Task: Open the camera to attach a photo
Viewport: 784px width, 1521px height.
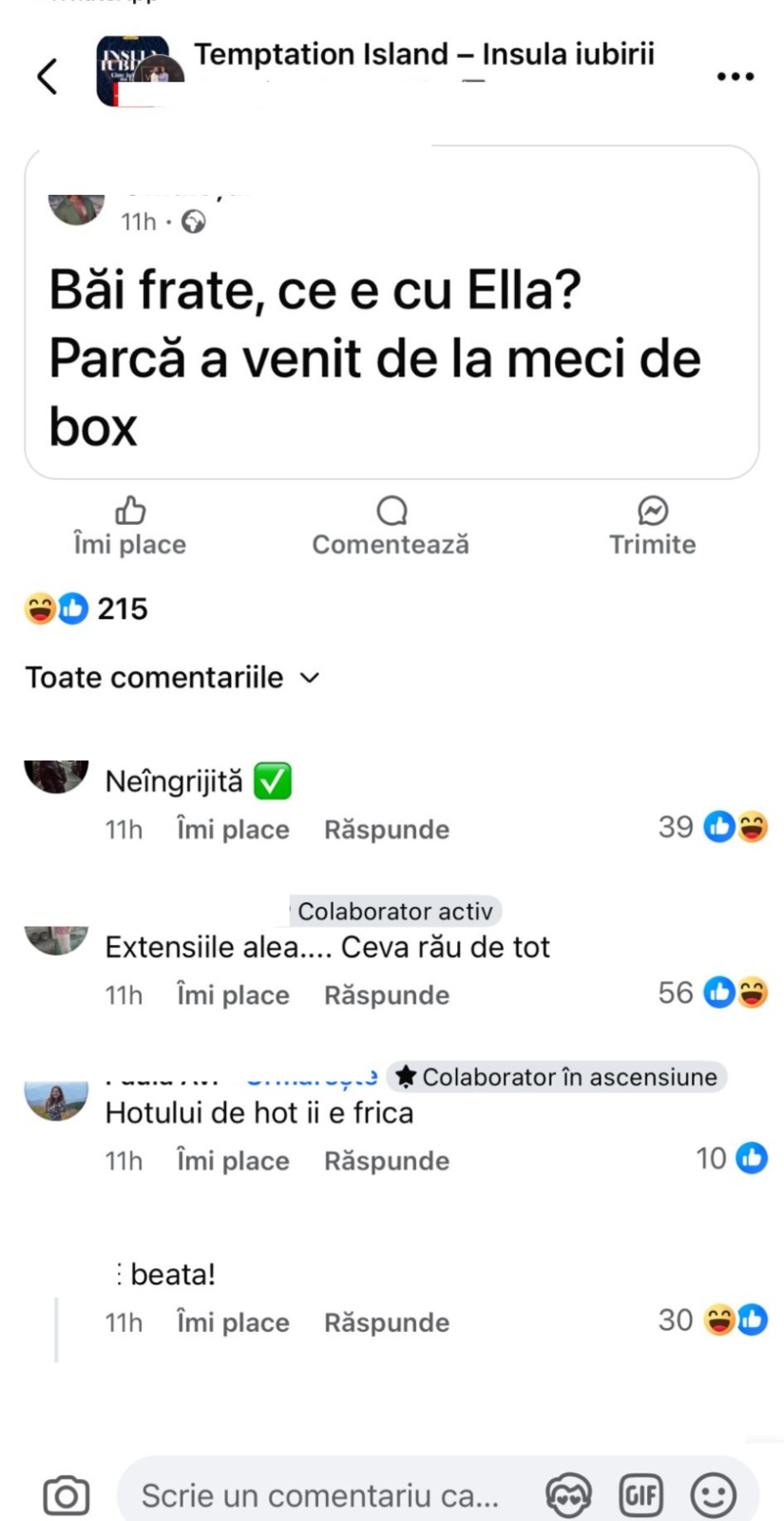Action: [x=67, y=1496]
